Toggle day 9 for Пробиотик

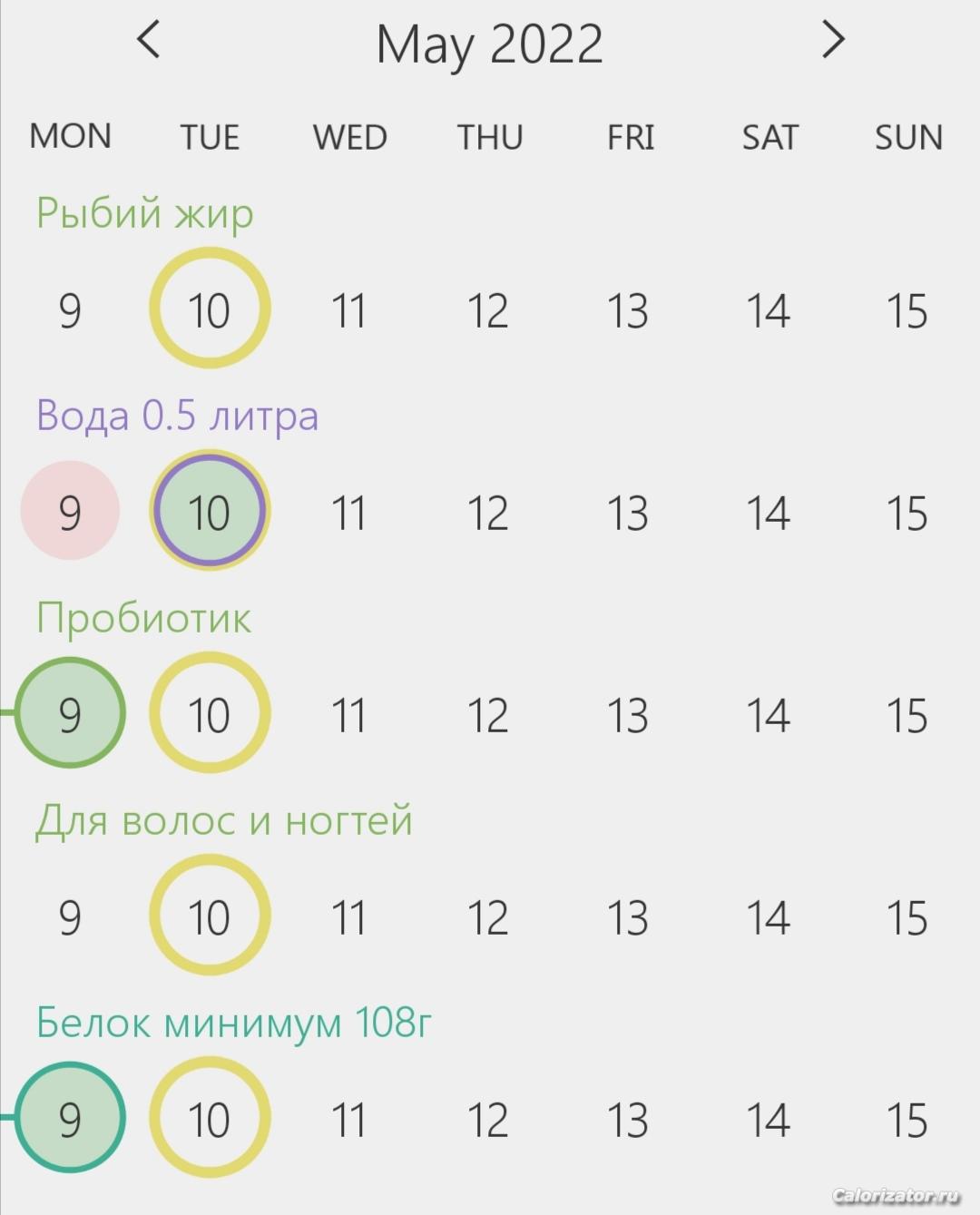70,713
